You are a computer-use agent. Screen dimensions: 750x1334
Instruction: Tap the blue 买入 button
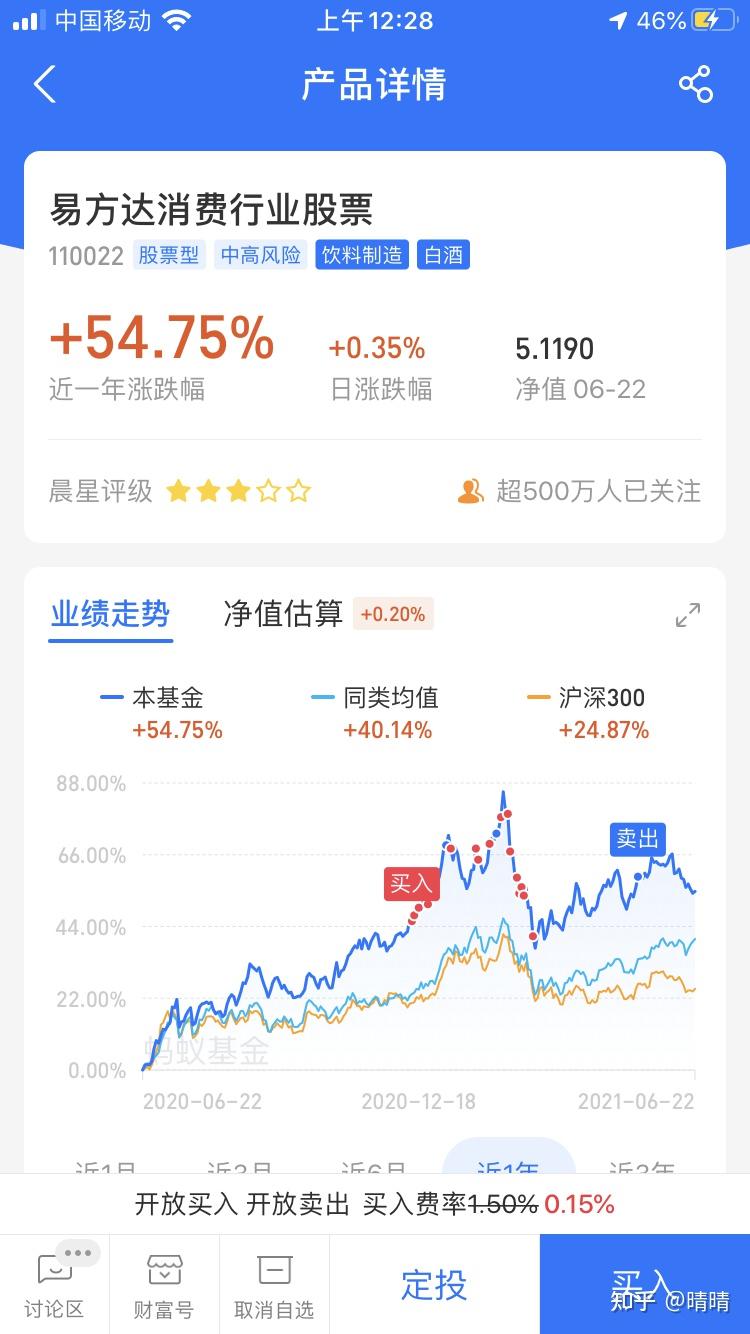point(645,1284)
